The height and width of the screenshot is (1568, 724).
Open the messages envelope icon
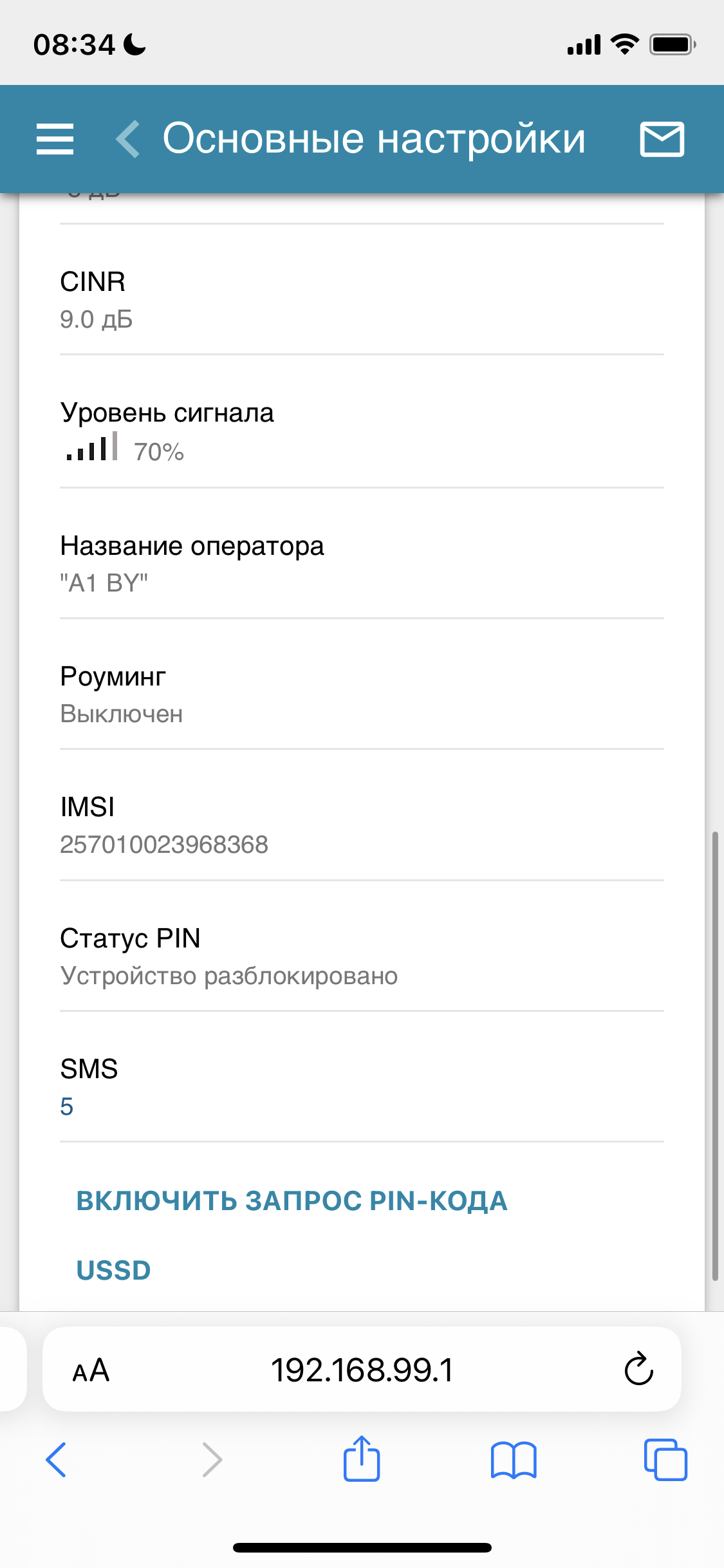click(662, 139)
